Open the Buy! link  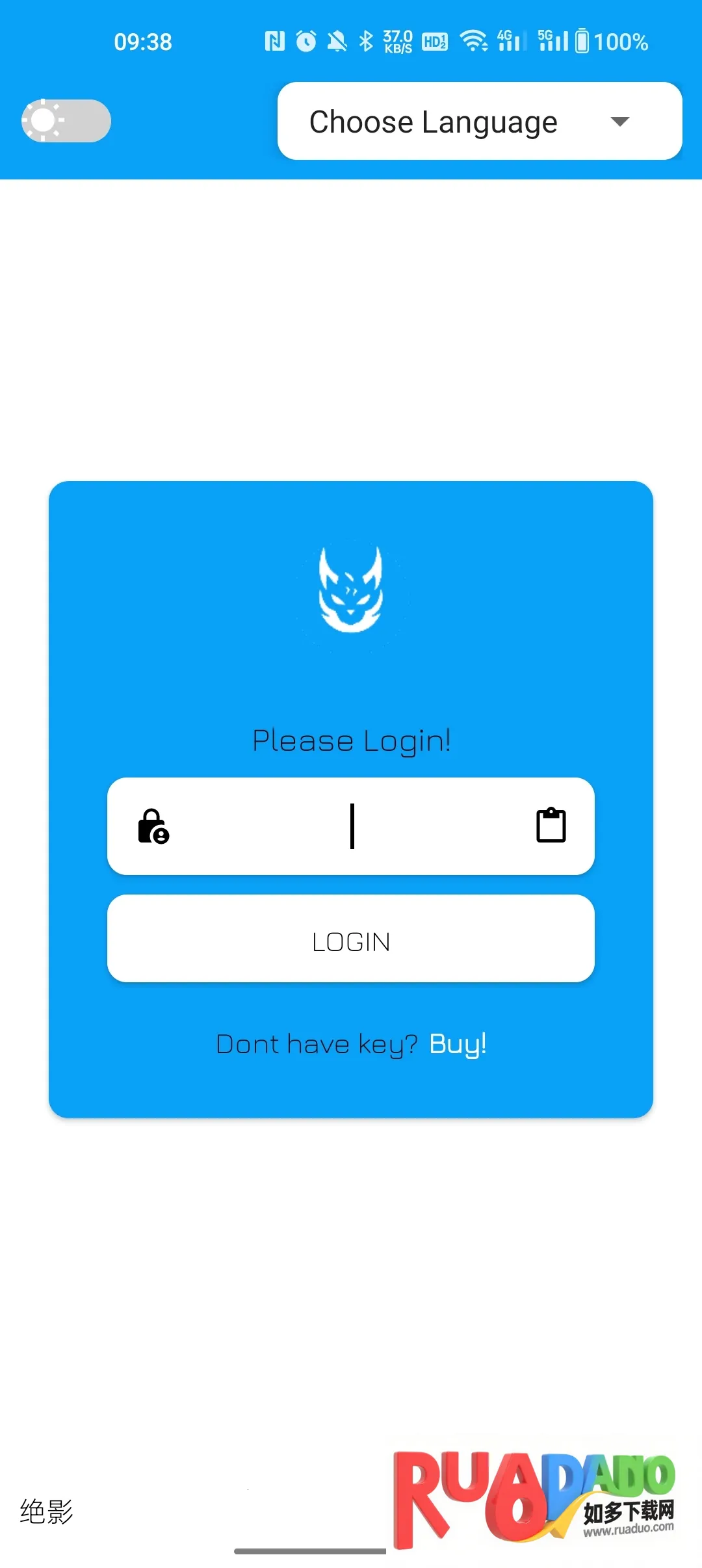click(458, 1044)
